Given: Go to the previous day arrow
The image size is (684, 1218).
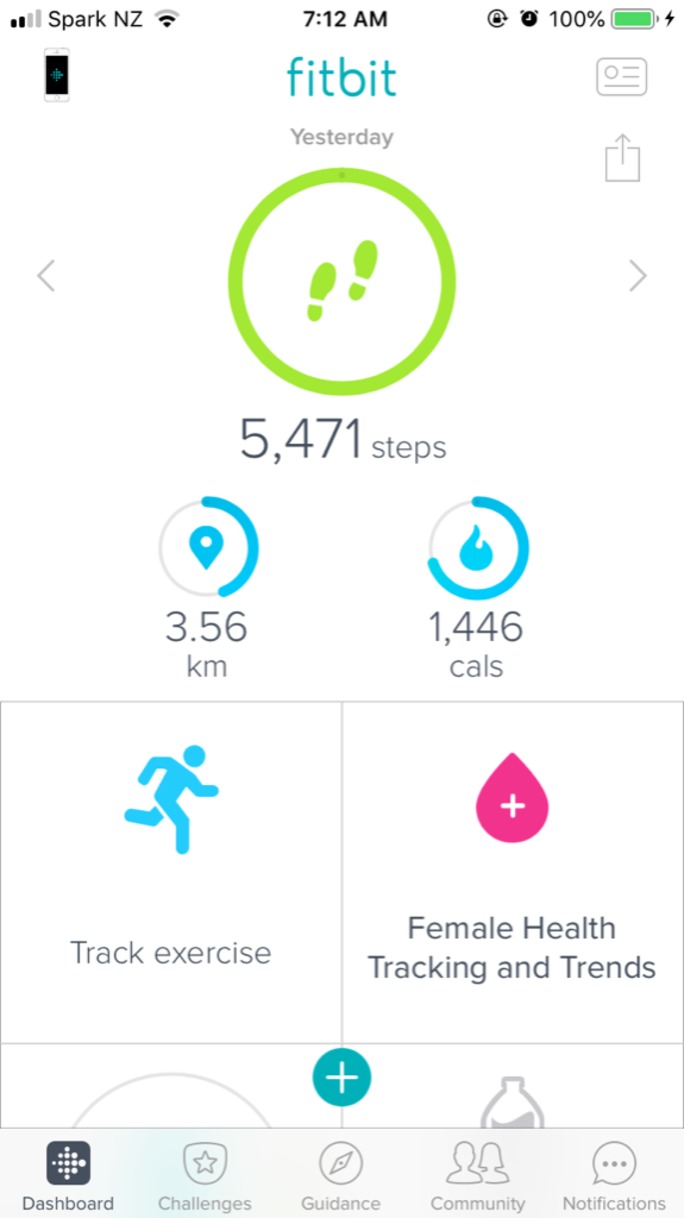Looking at the screenshot, I should pyautogui.click(x=46, y=276).
